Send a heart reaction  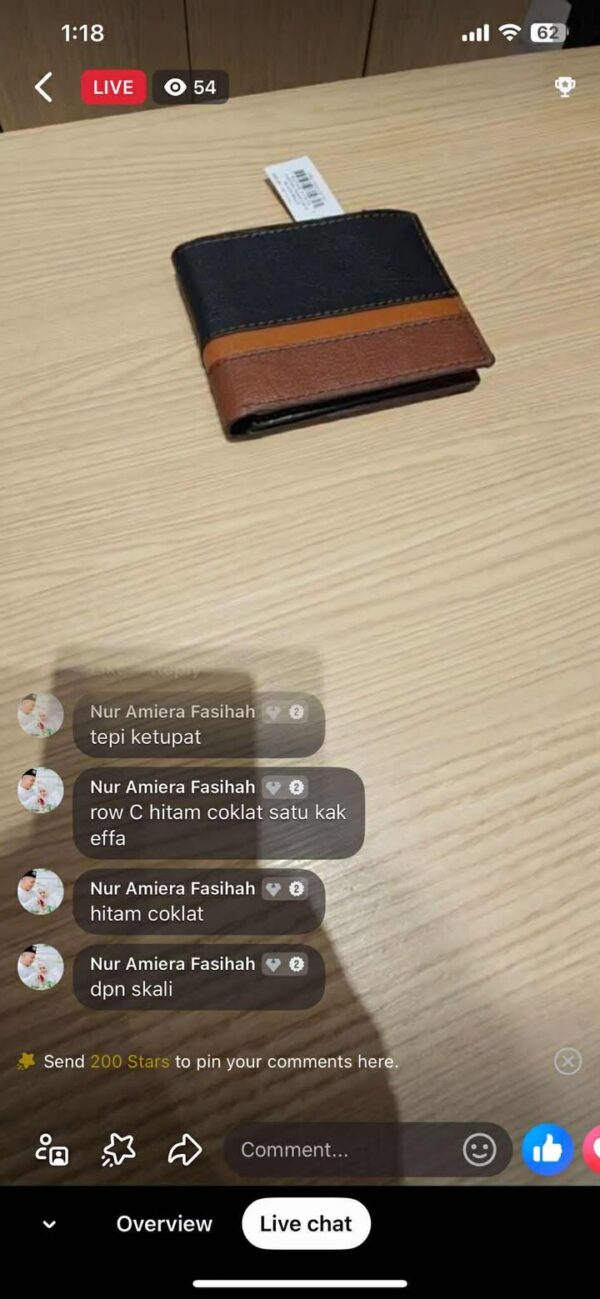coord(592,1150)
